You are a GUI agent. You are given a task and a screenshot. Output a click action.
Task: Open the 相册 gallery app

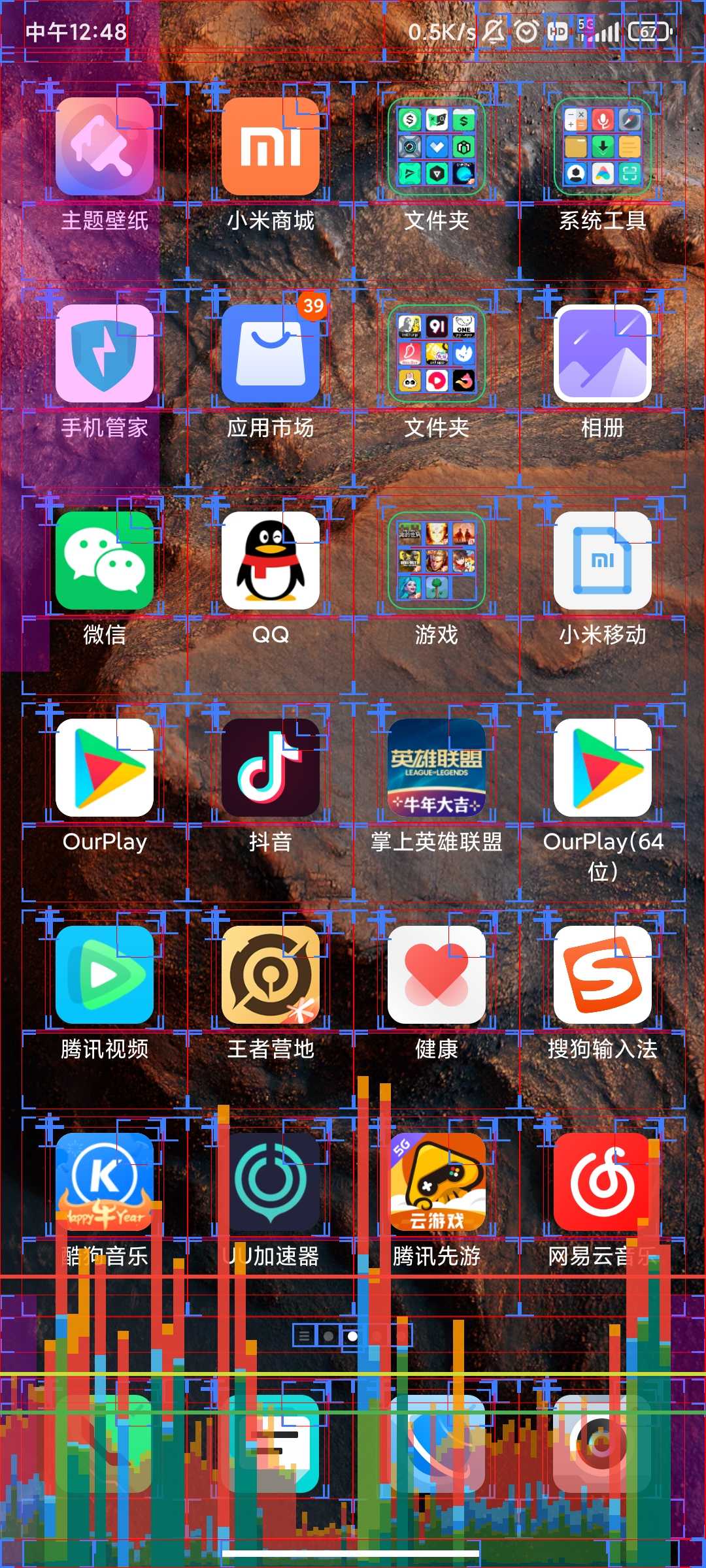[x=603, y=353]
